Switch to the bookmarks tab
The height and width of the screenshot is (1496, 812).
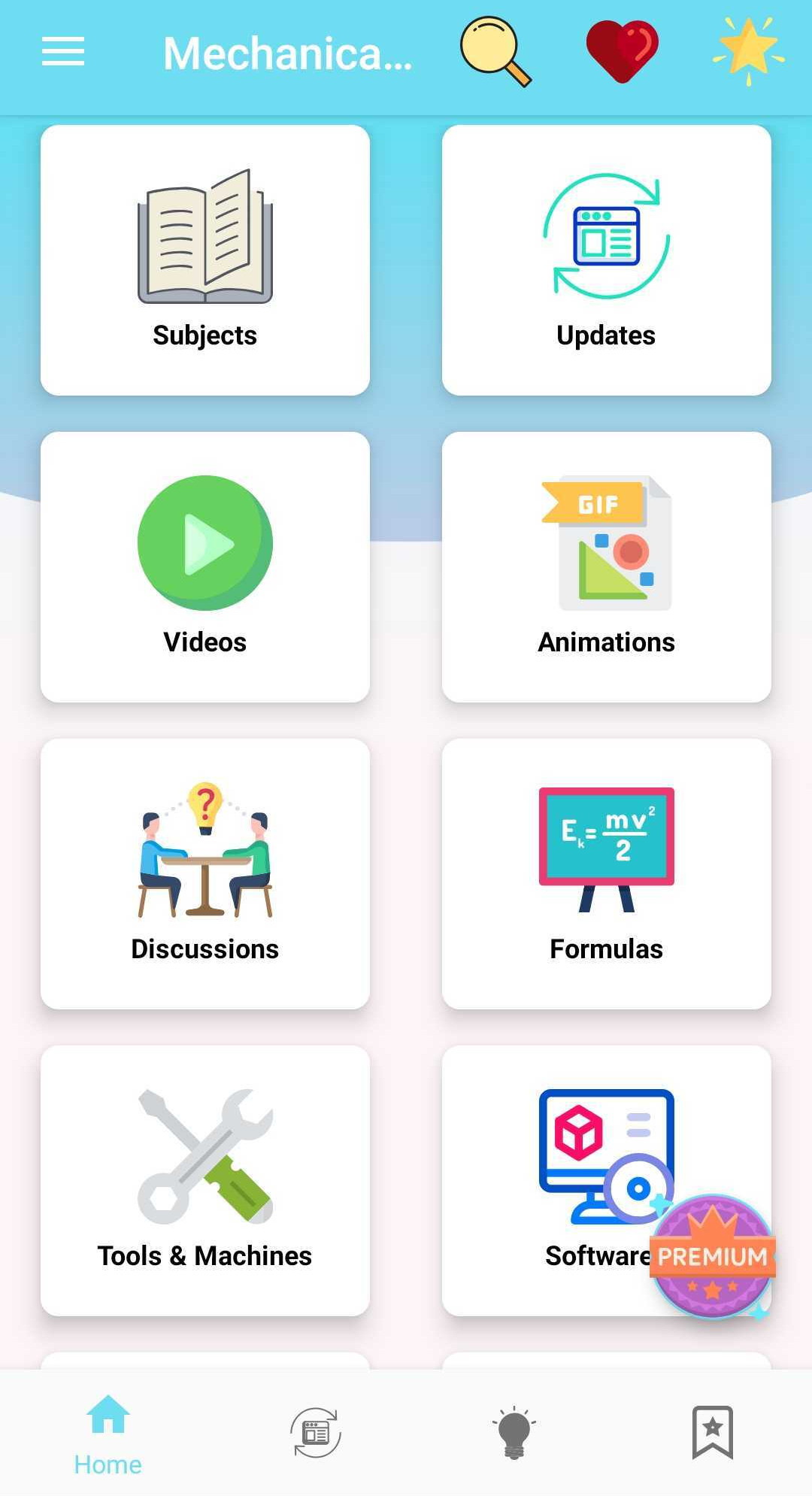point(713,1433)
